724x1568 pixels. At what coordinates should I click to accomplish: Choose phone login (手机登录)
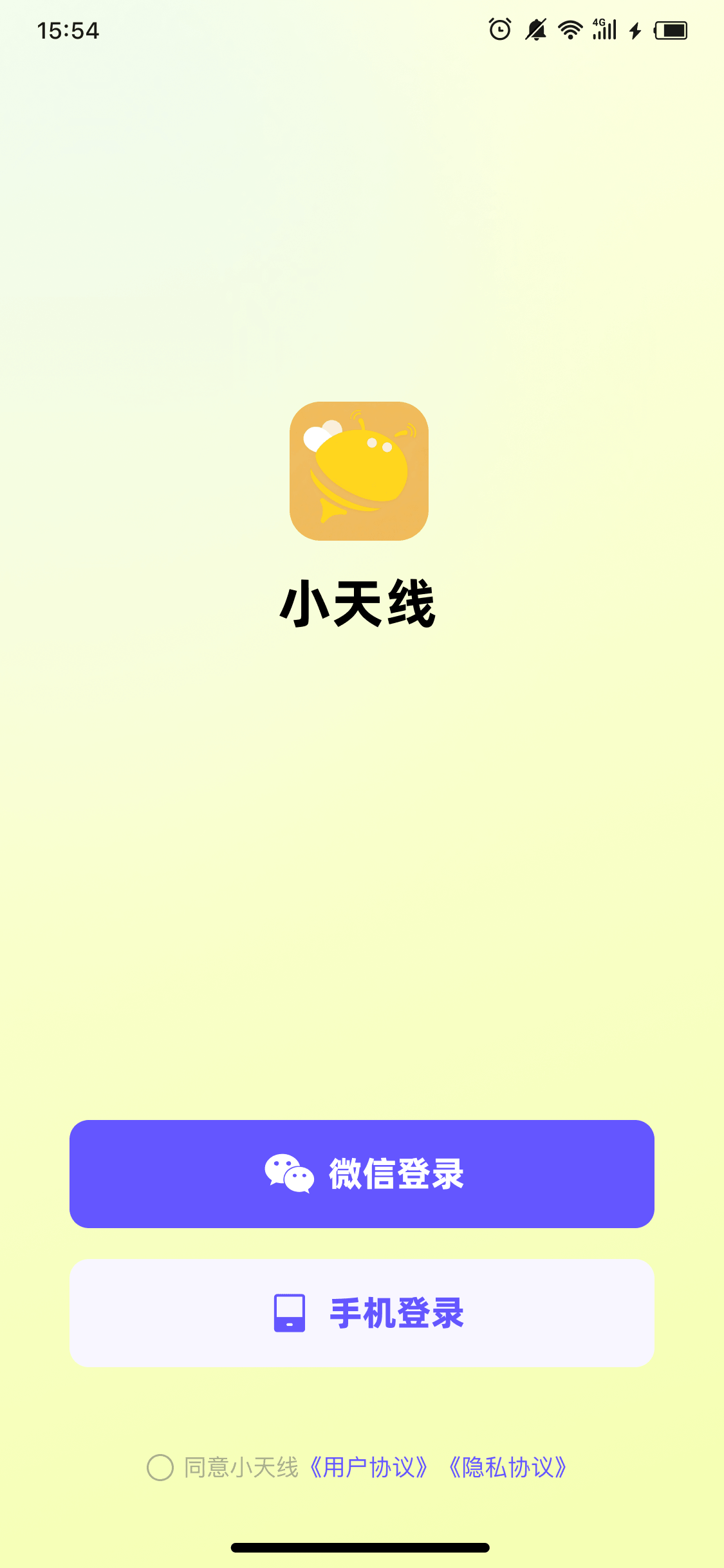362,1312
